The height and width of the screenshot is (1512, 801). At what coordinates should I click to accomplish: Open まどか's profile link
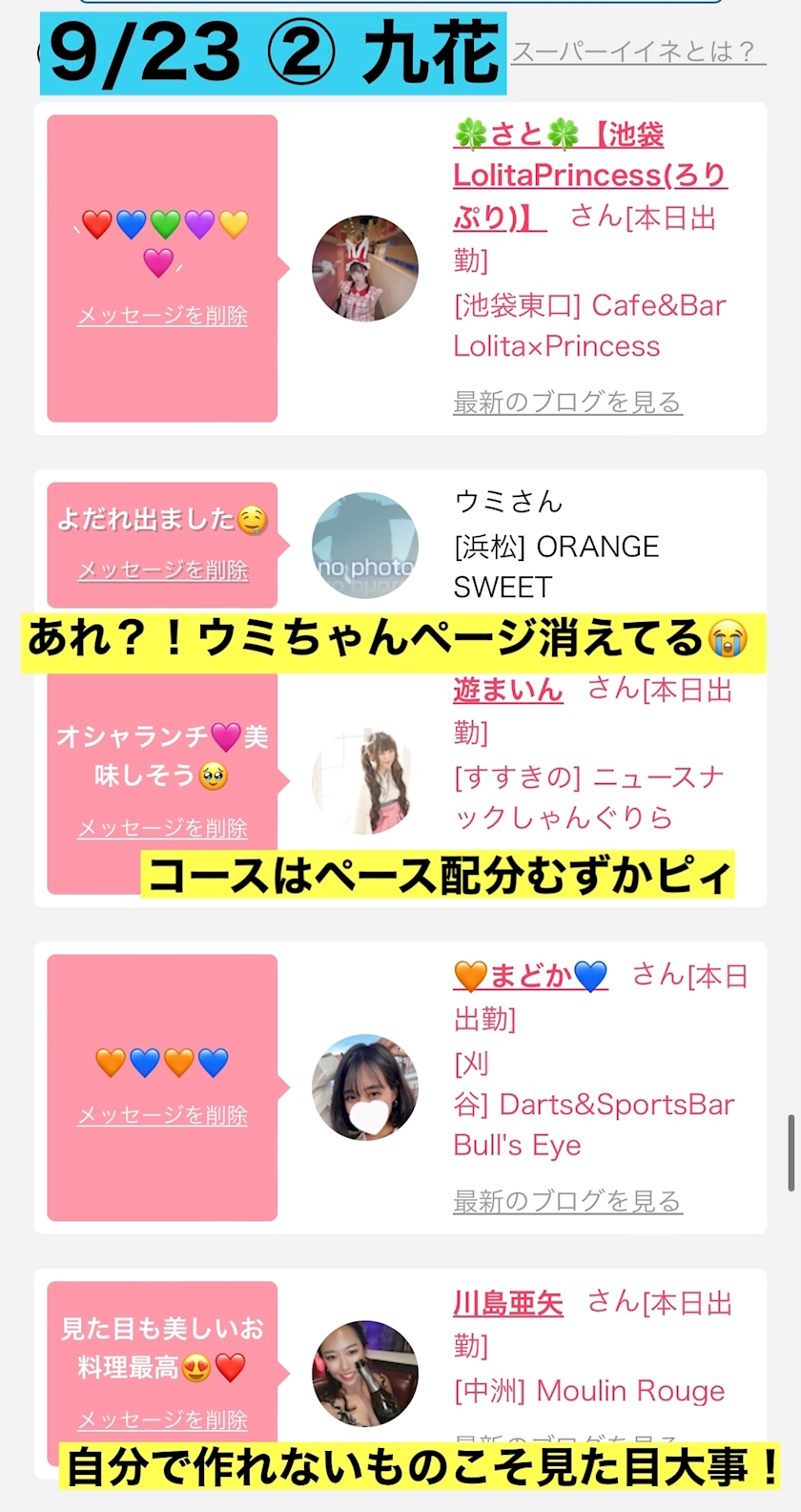(x=530, y=976)
